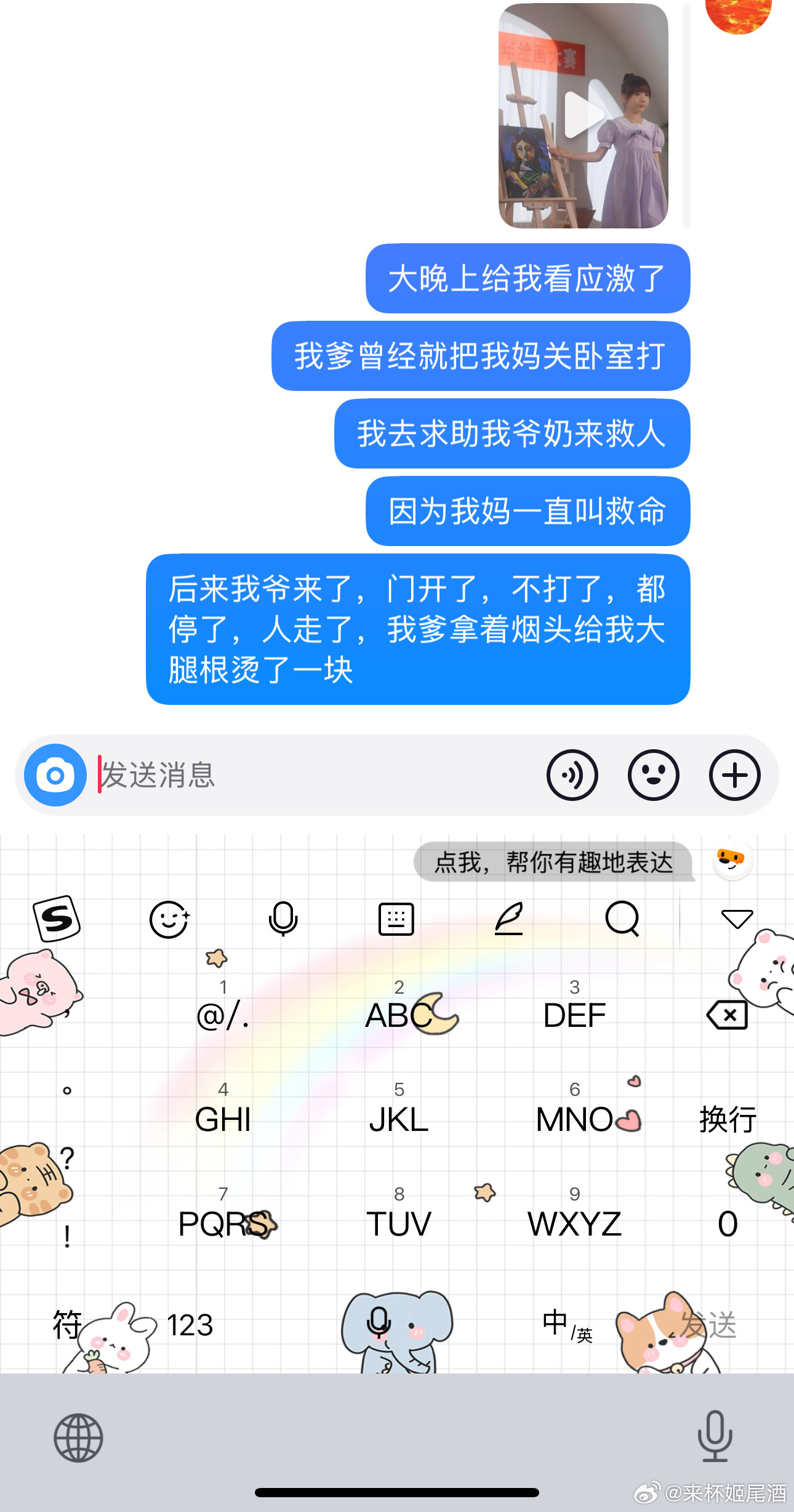Open the emoji sticker picker in the input bar
This screenshot has height=1512, width=794.
click(x=653, y=775)
